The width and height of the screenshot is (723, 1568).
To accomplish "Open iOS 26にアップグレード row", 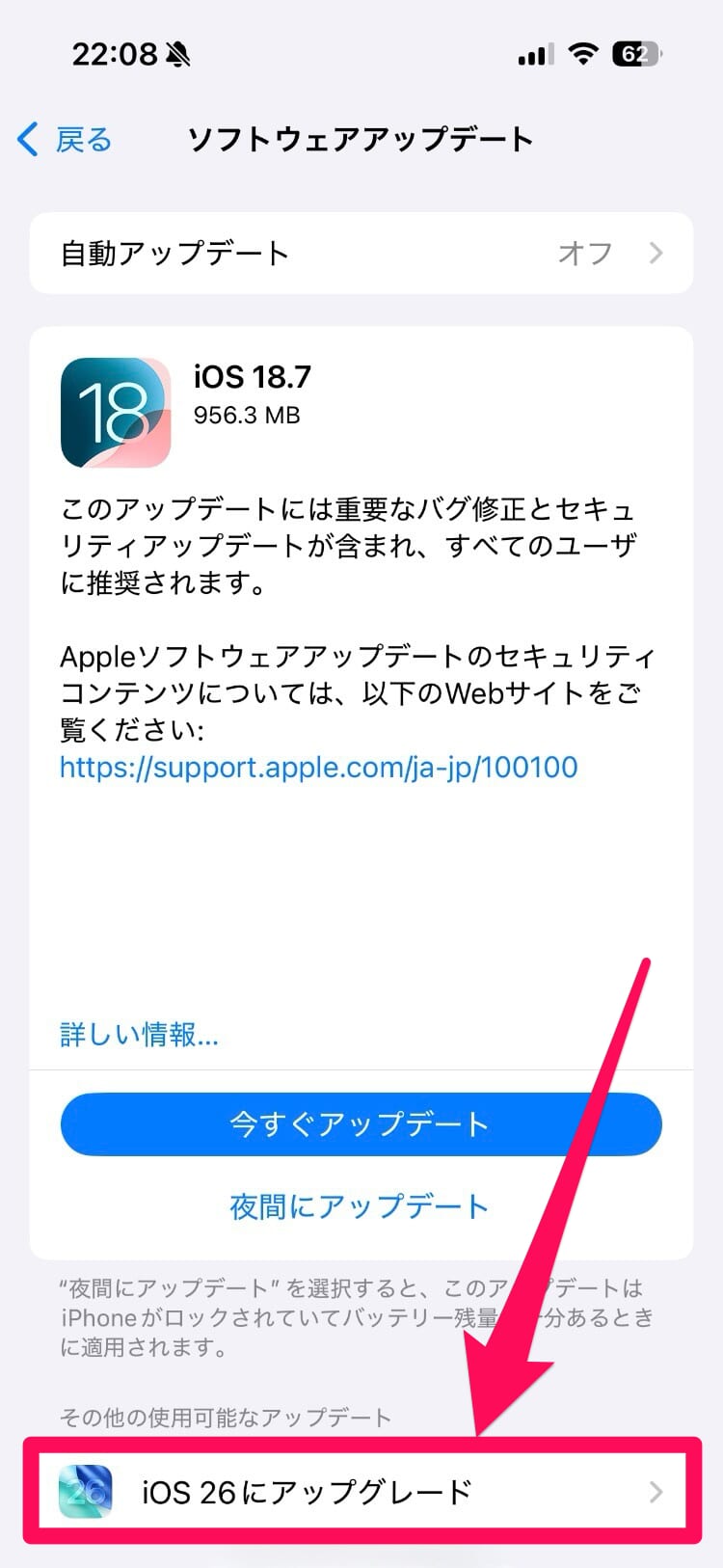I will pyautogui.click(x=361, y=1492).
